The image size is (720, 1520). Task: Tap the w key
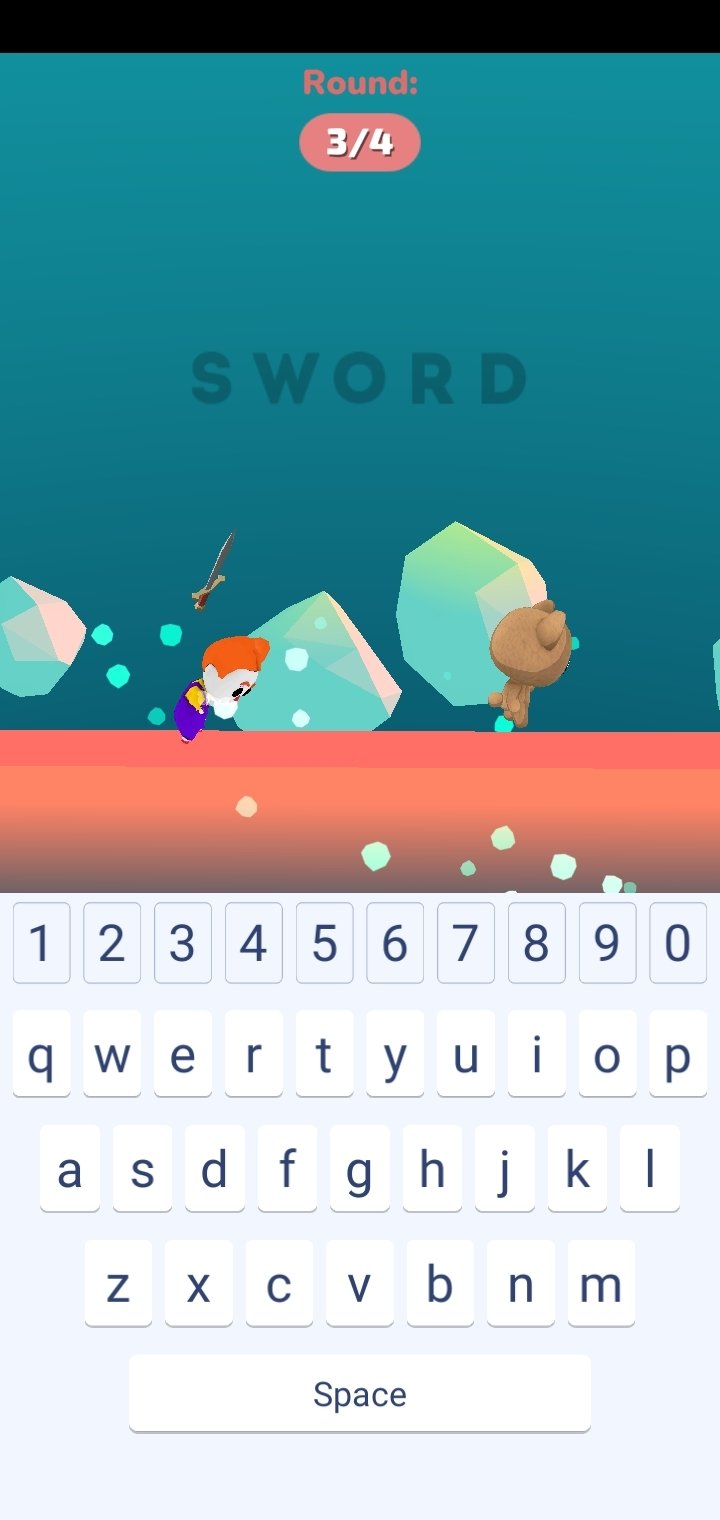pyautogui.click(x=112, y=1053)
